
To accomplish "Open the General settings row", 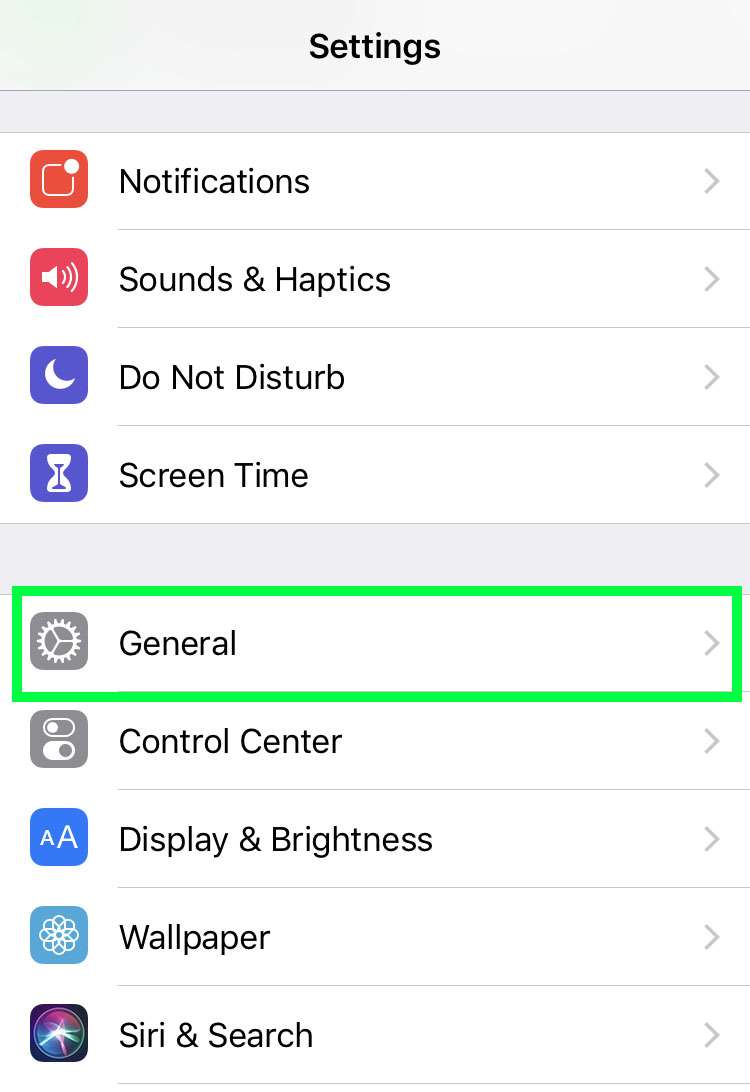I will [x=375, y=643].
